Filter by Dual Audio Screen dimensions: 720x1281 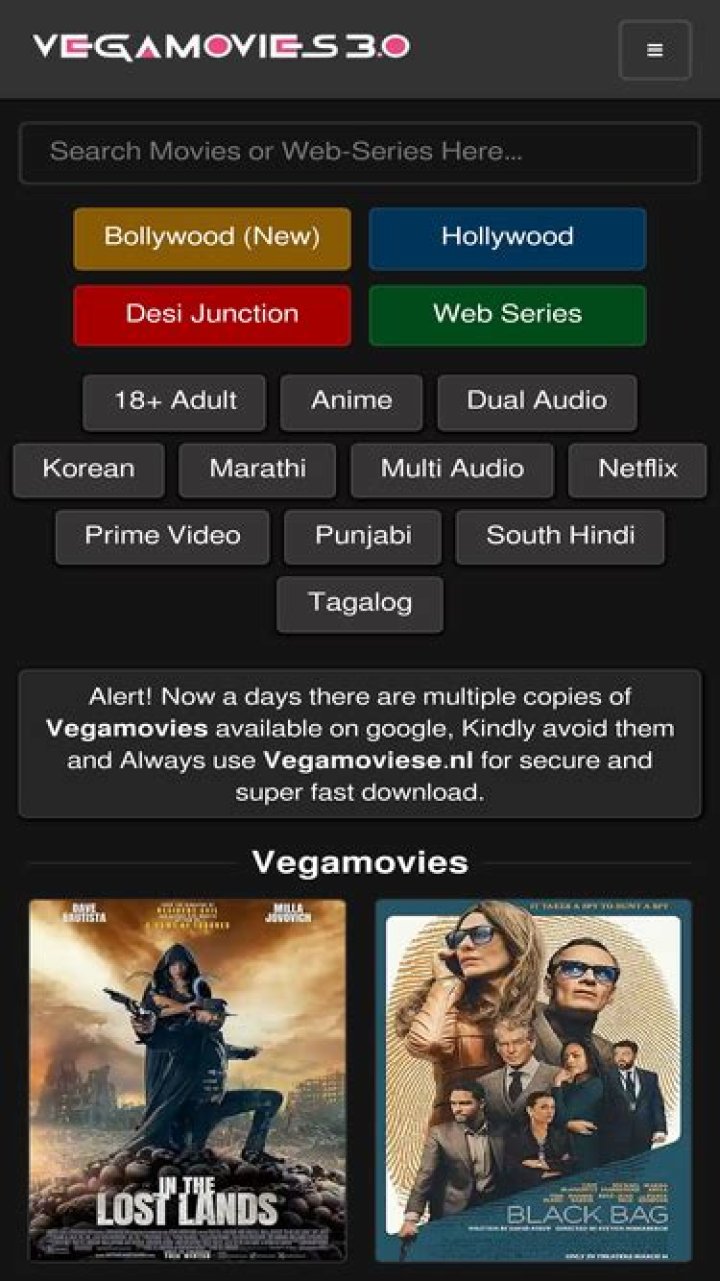537,402
